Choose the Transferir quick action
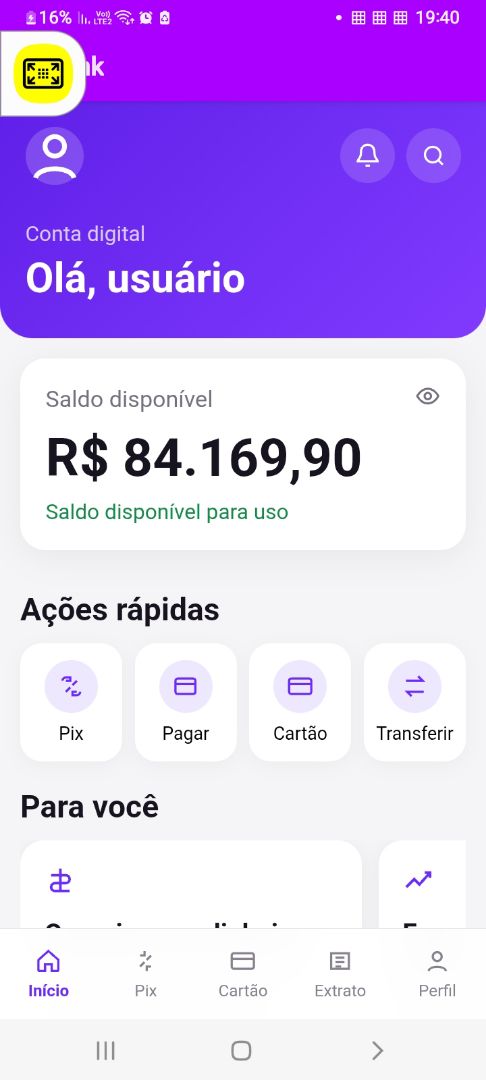Screen dimensions: 486x1080 tap(414, 702)
